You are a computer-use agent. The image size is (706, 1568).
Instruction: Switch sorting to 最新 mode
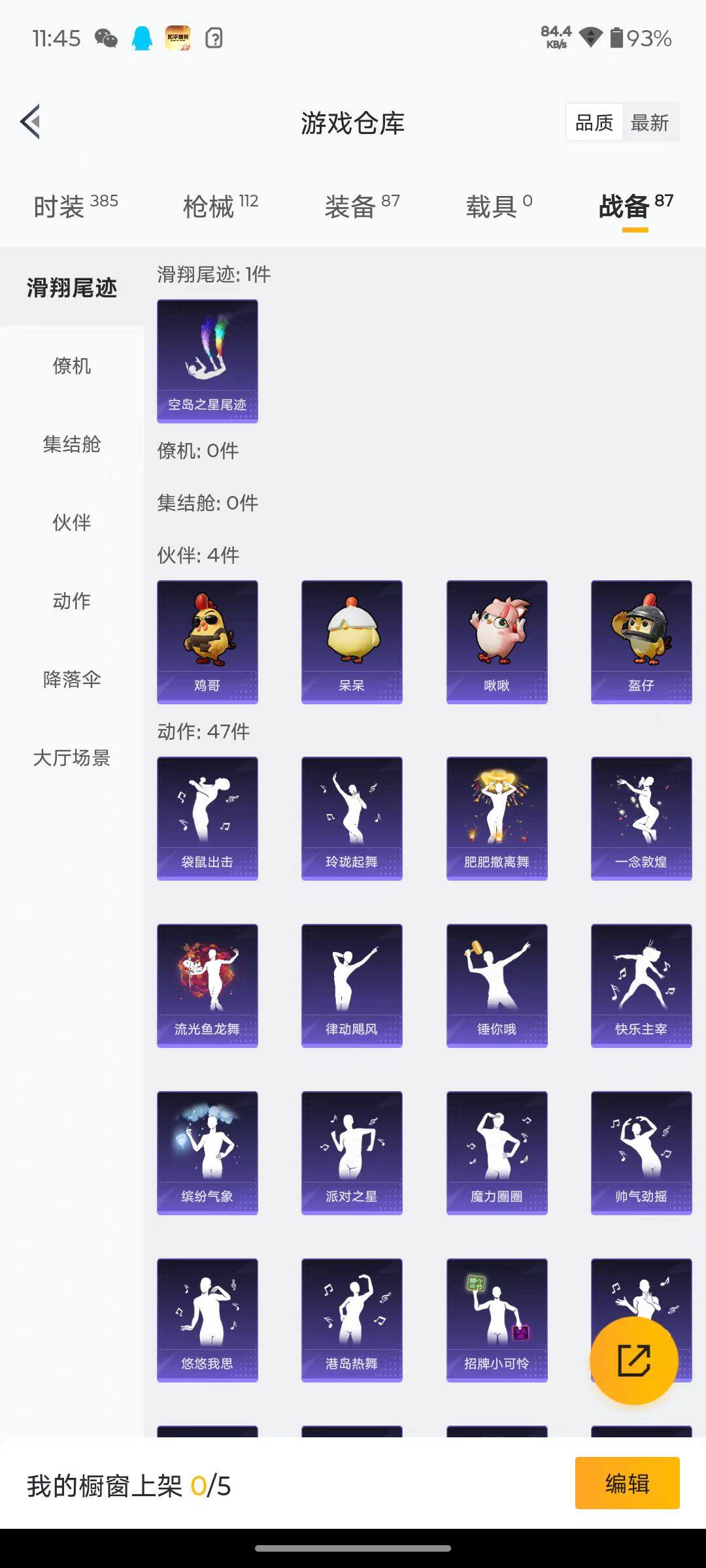coord(651,122)
